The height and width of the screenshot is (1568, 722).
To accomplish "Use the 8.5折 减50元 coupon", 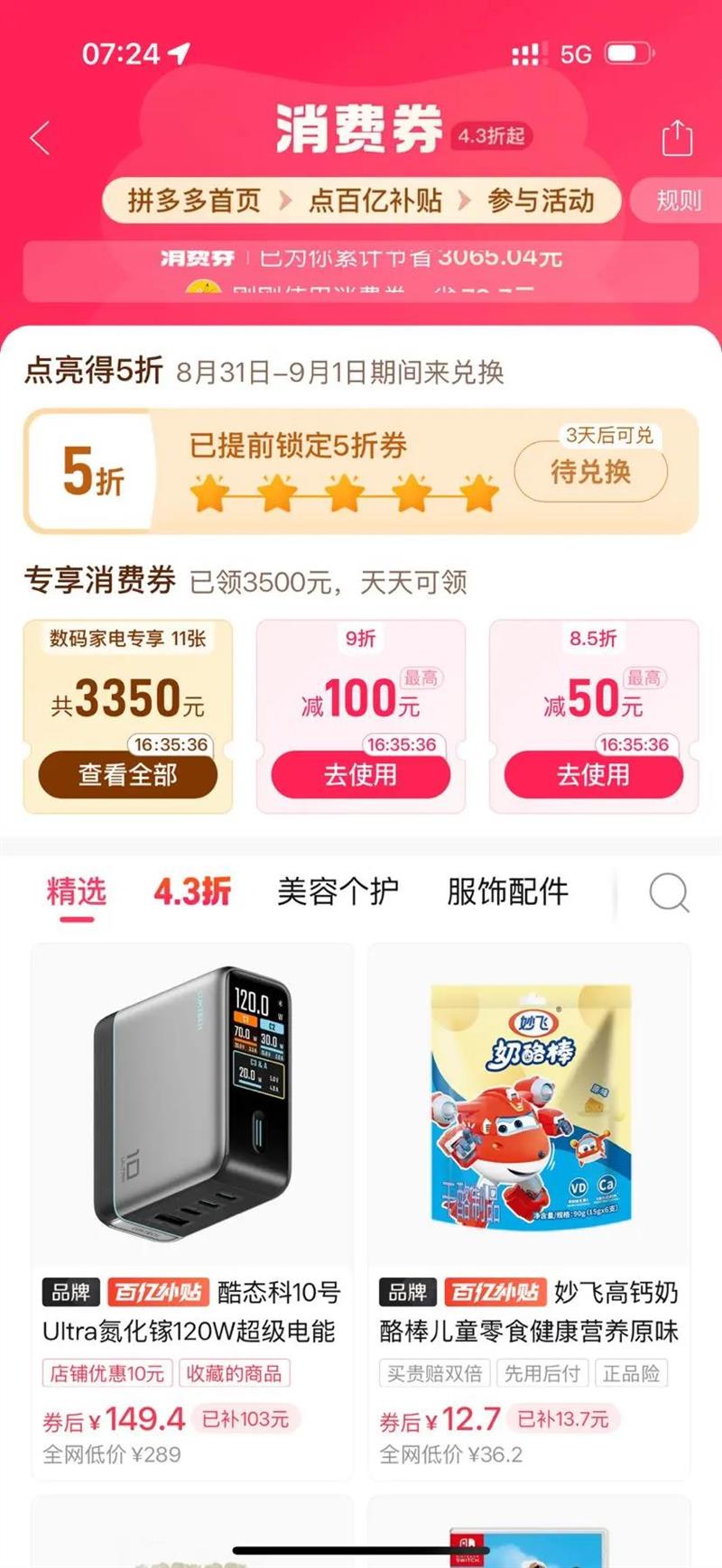I will [593, 775].
